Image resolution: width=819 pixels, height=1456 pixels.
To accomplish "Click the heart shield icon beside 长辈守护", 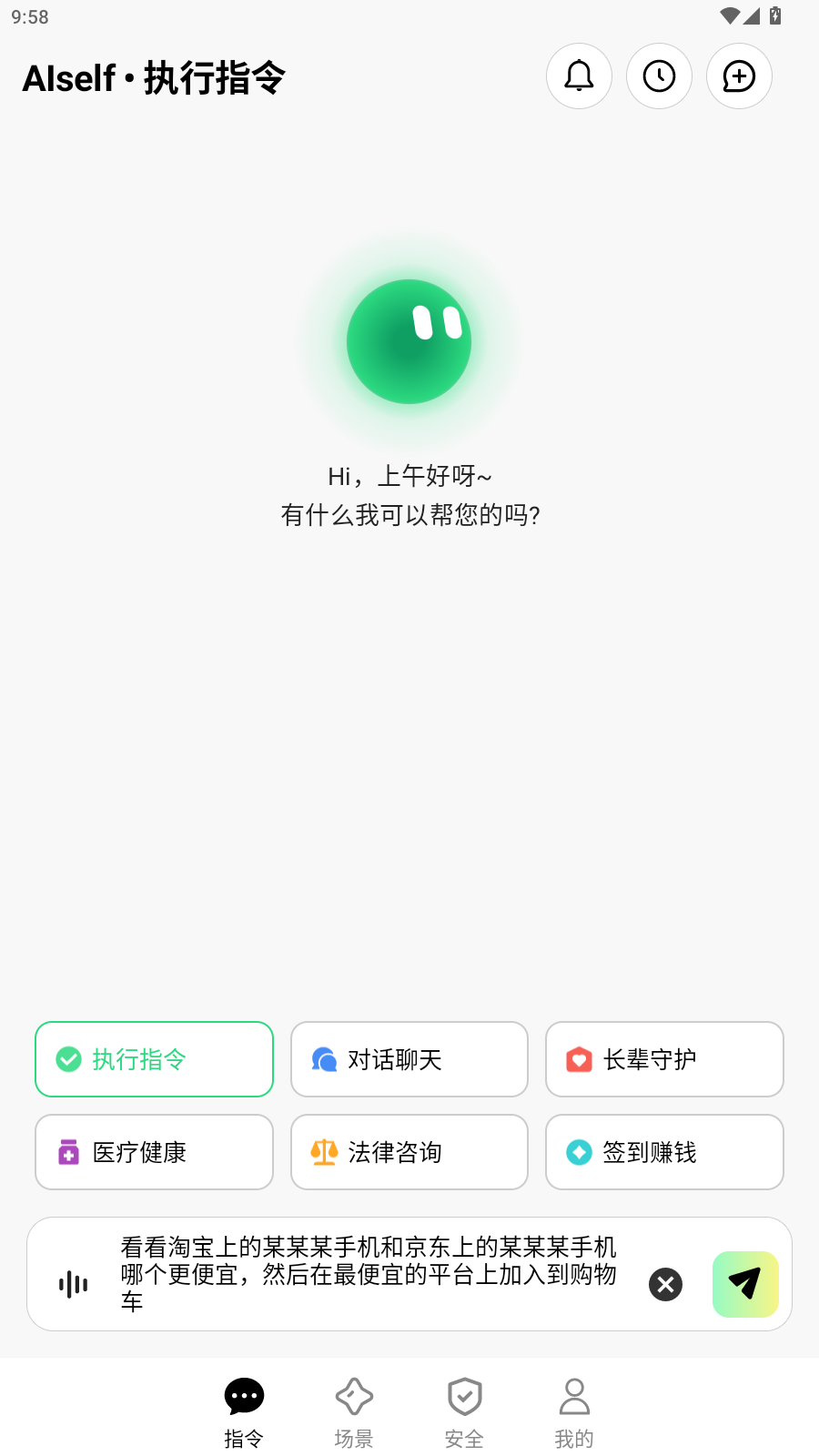I will coord(578,1059).
